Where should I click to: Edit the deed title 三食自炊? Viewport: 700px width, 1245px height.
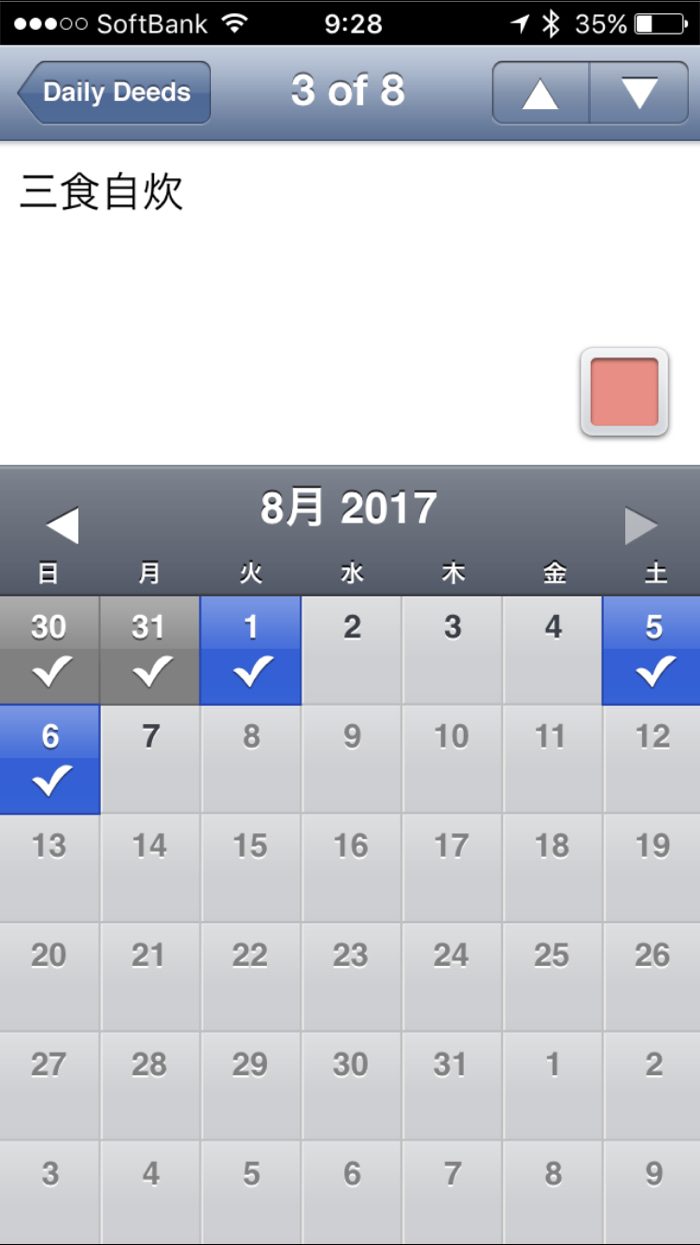pos(102,194)
